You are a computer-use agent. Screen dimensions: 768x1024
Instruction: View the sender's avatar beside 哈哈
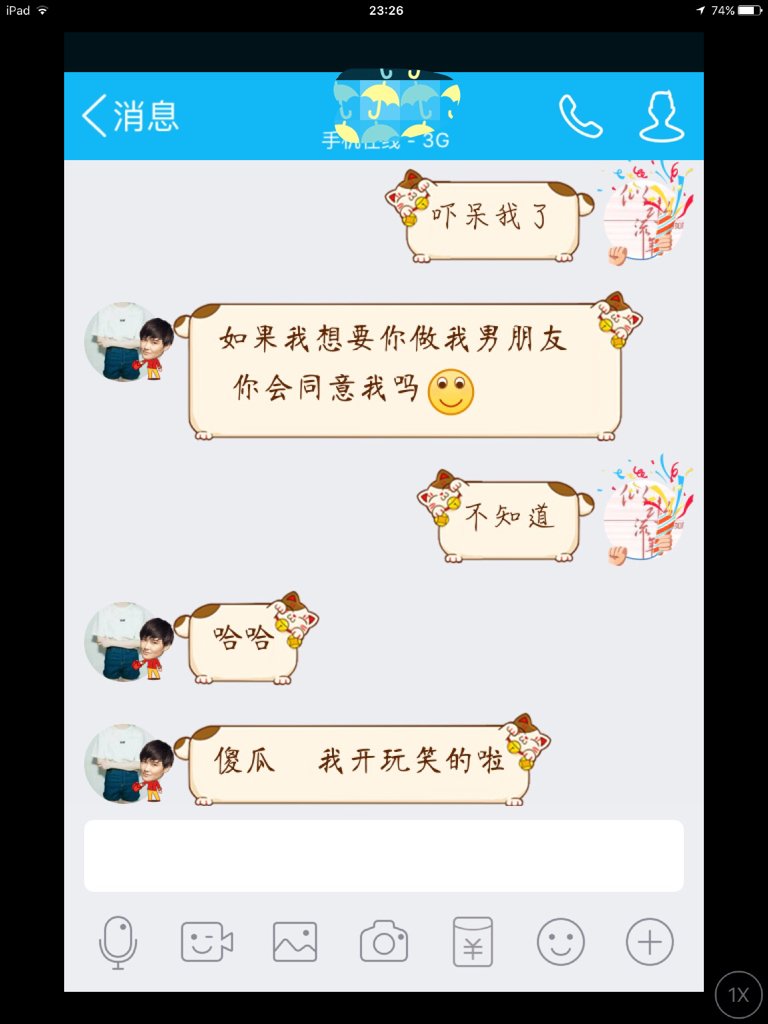(125, 642)
